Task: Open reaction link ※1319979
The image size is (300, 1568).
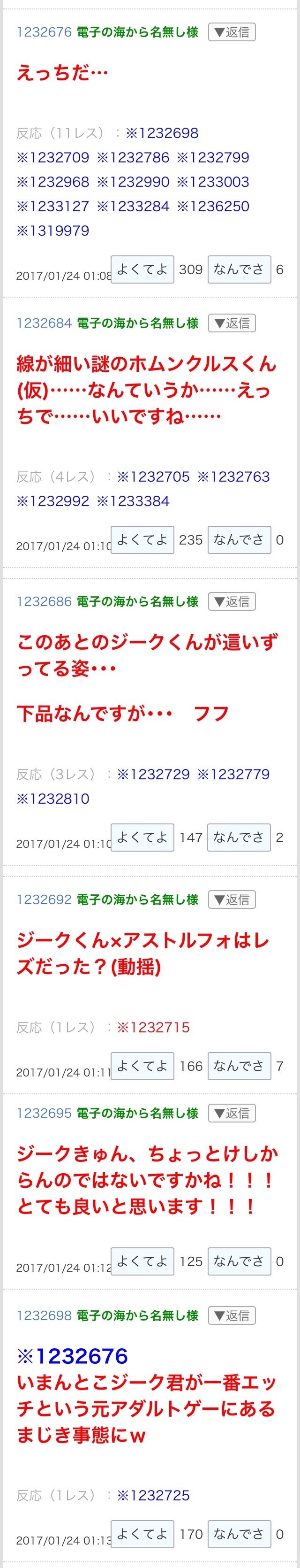Action: pos(53,231)
